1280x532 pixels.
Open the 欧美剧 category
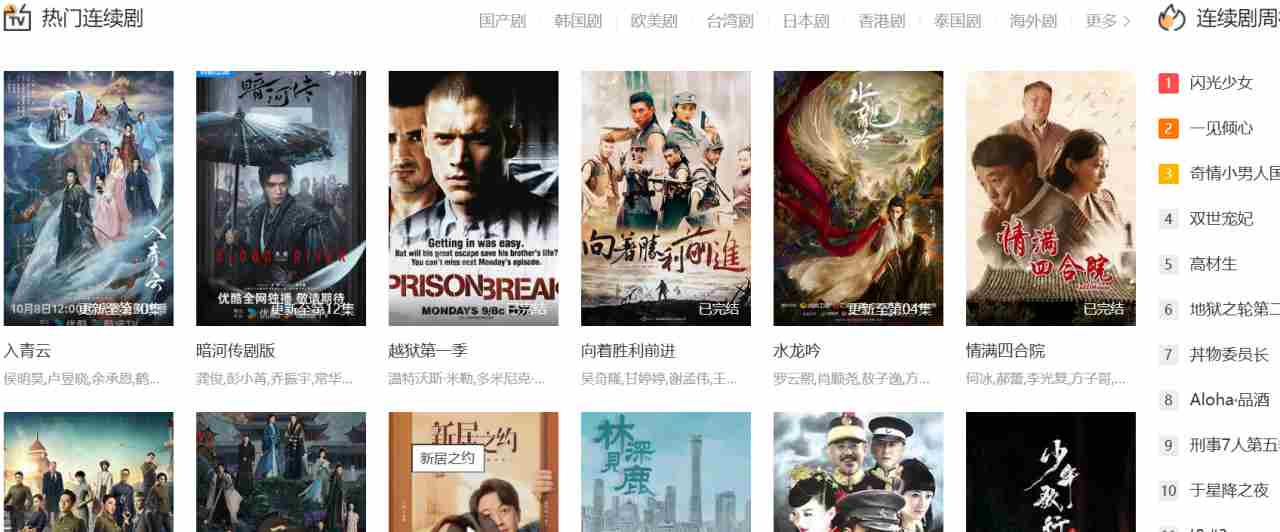(654, 21)
